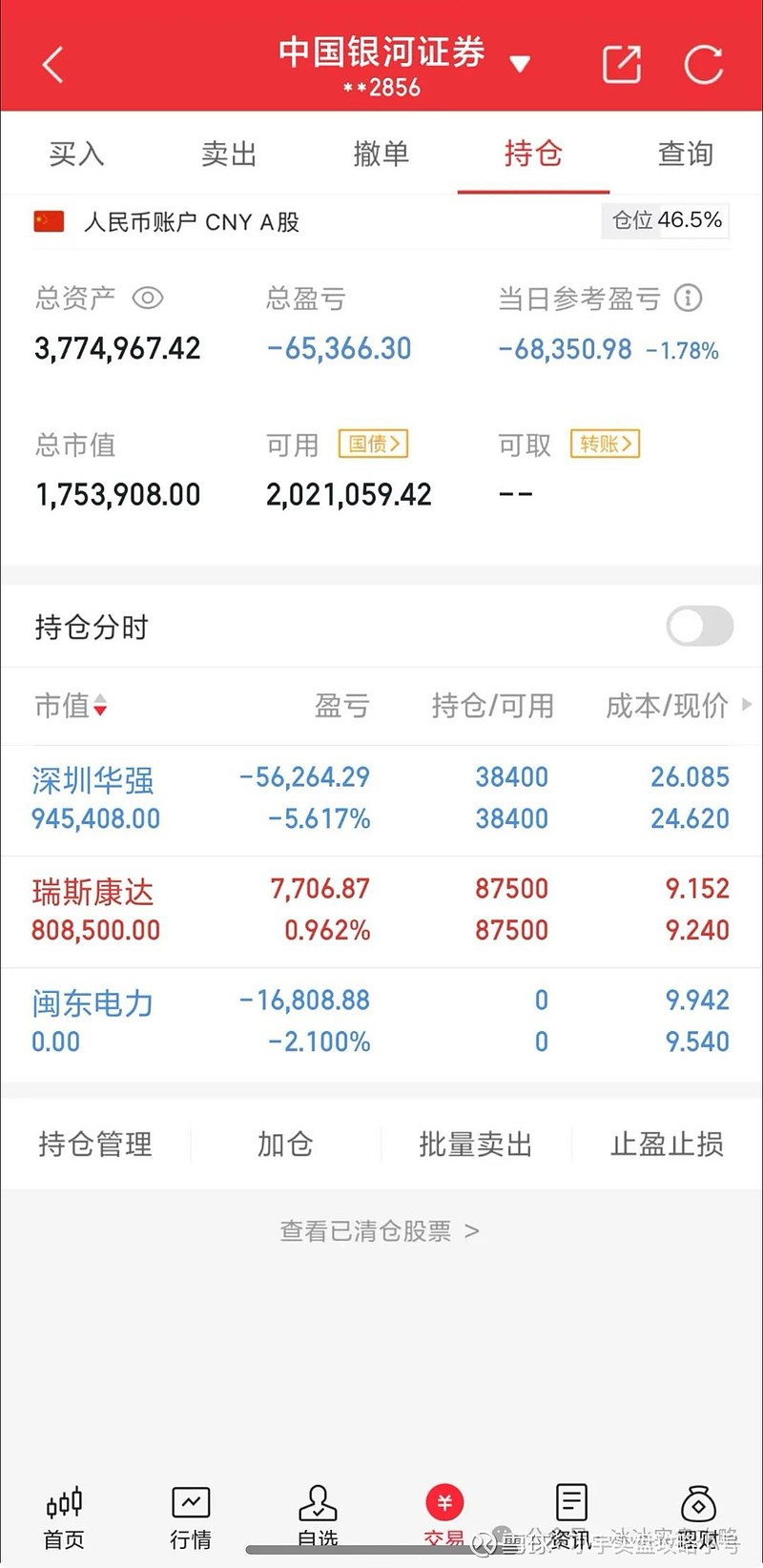
Task: Tap the share icon next to the refresh button
Action: tap(621, 63)
